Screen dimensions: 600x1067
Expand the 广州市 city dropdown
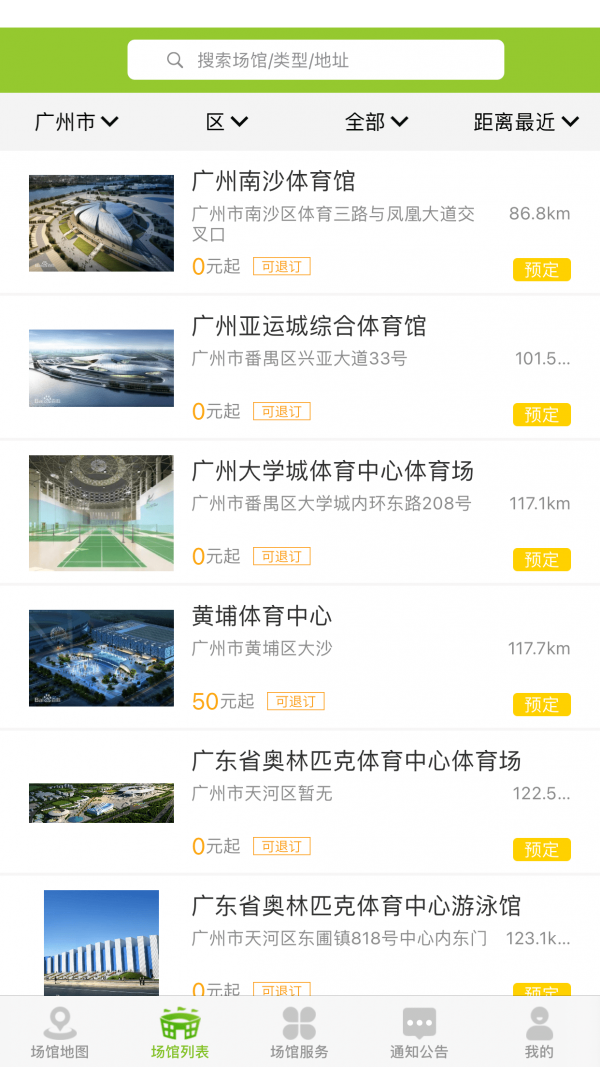pyautogui.click(x=77, y=122)
